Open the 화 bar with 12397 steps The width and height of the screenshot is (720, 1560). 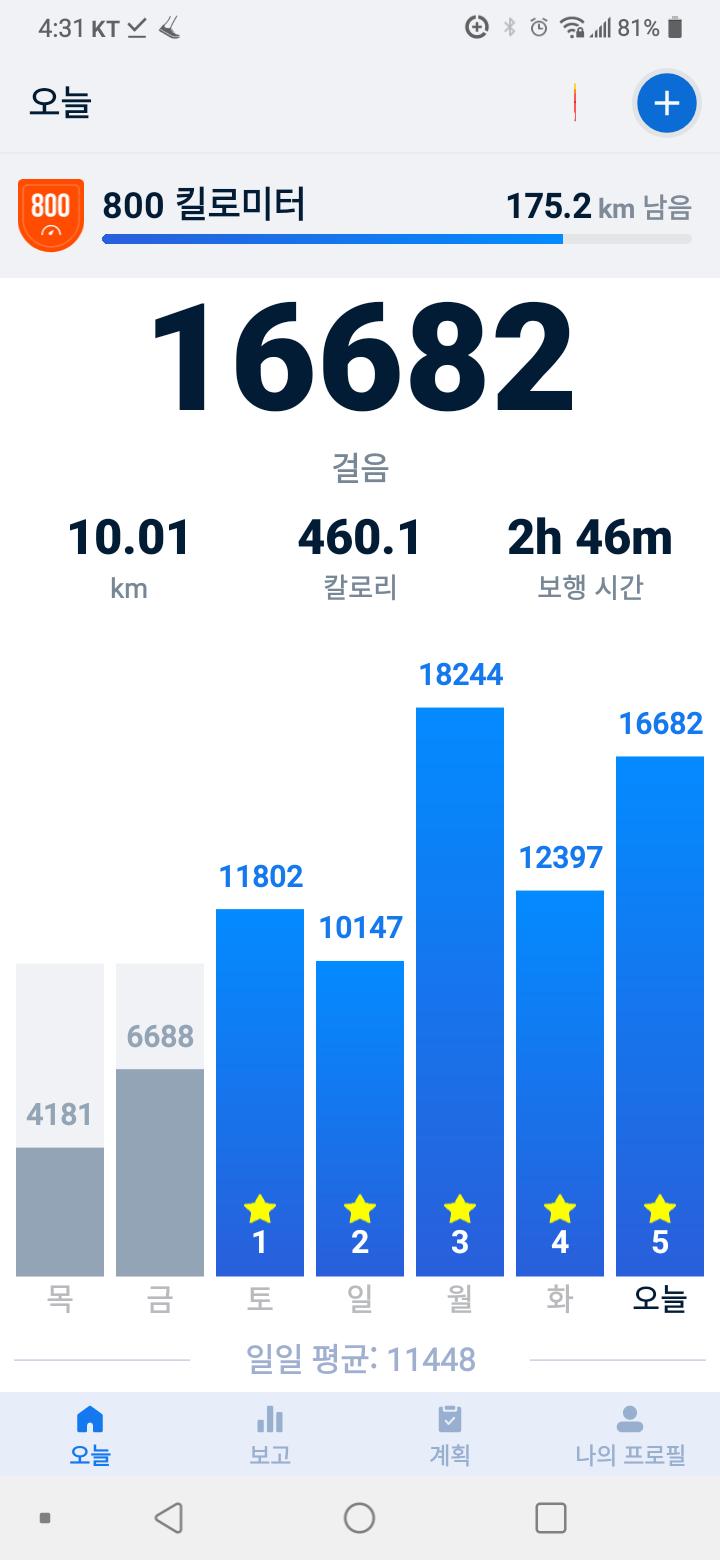point(560,1080)
